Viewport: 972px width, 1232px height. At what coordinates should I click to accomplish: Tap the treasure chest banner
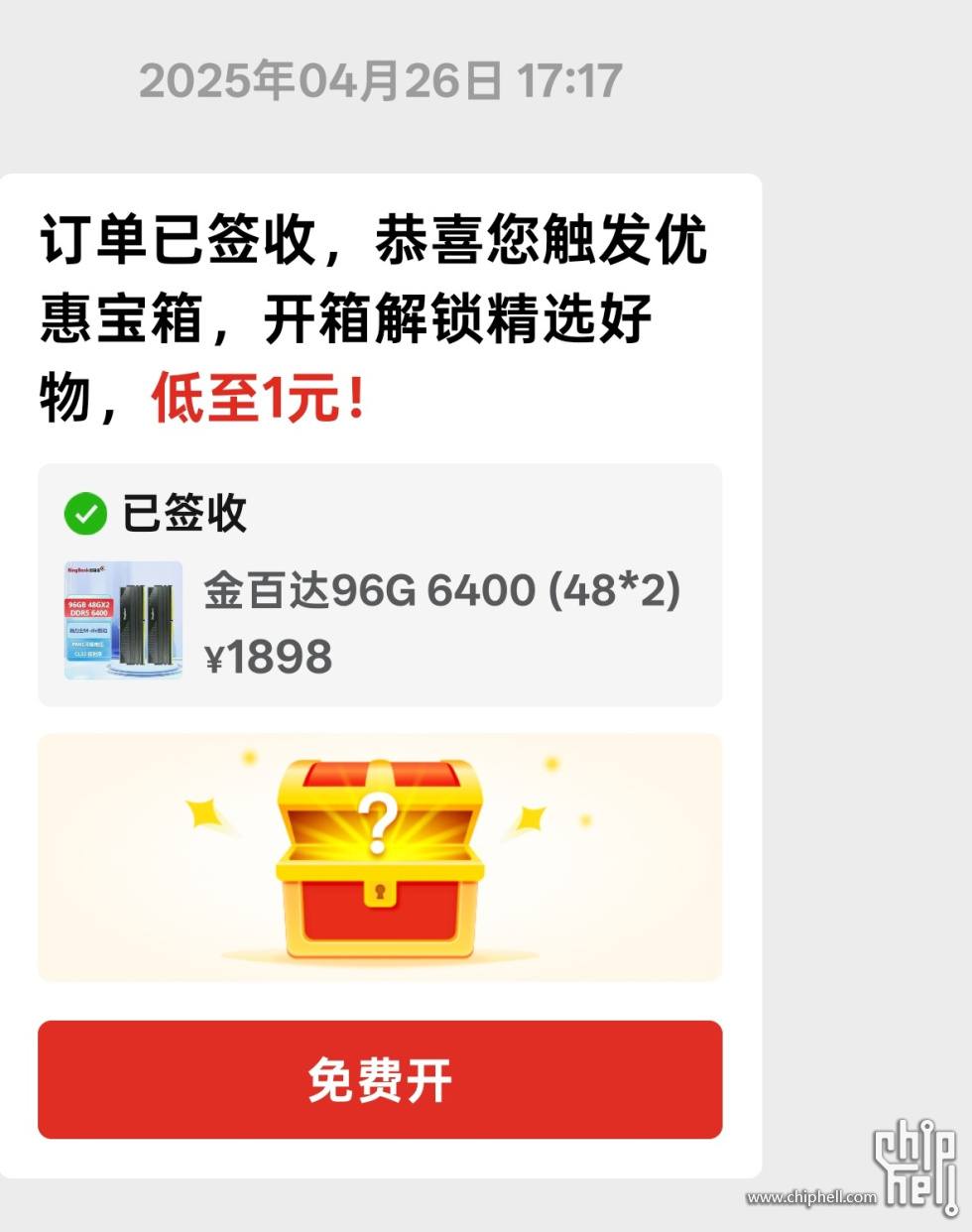click(x=380, y=858)
